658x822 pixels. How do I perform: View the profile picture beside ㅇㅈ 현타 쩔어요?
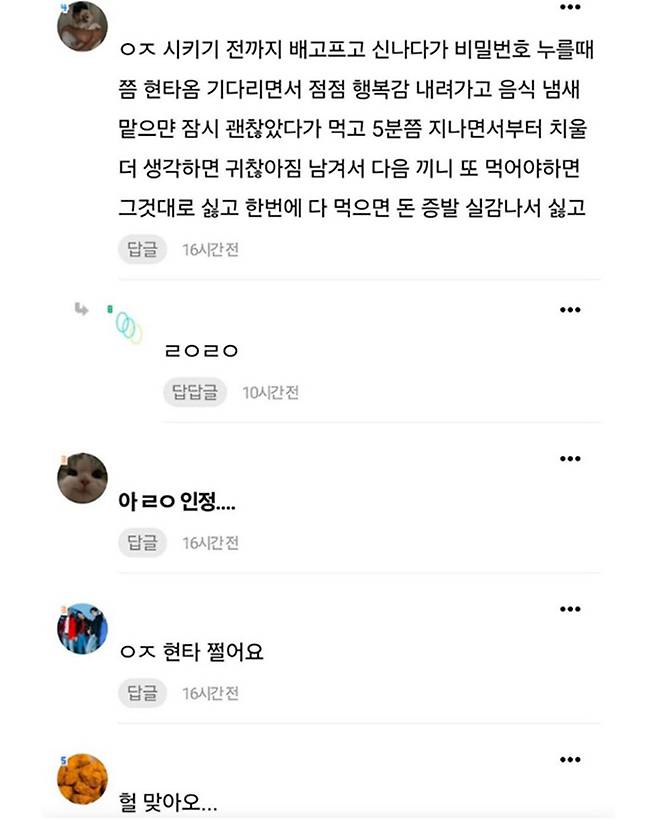(82, 628)
